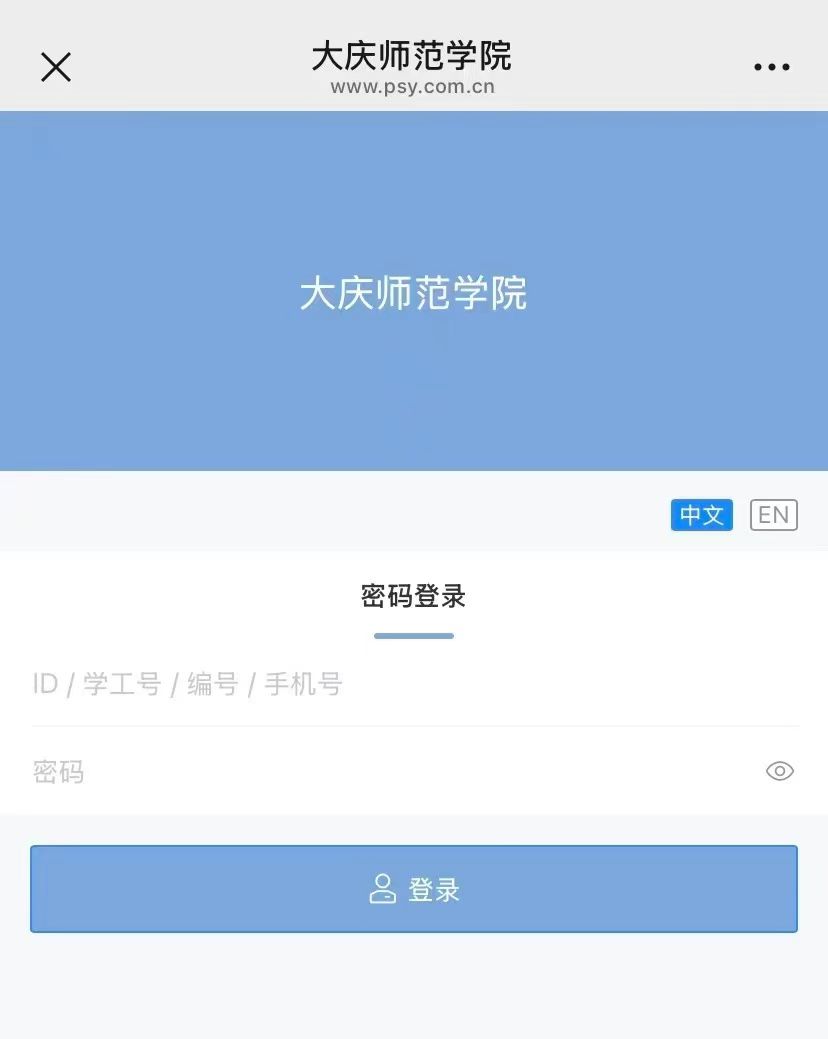Toggle password visibility with the eye icon
Image resolution: width=828 pixels, height=1039 pixels.
click(x=779, y=771)
